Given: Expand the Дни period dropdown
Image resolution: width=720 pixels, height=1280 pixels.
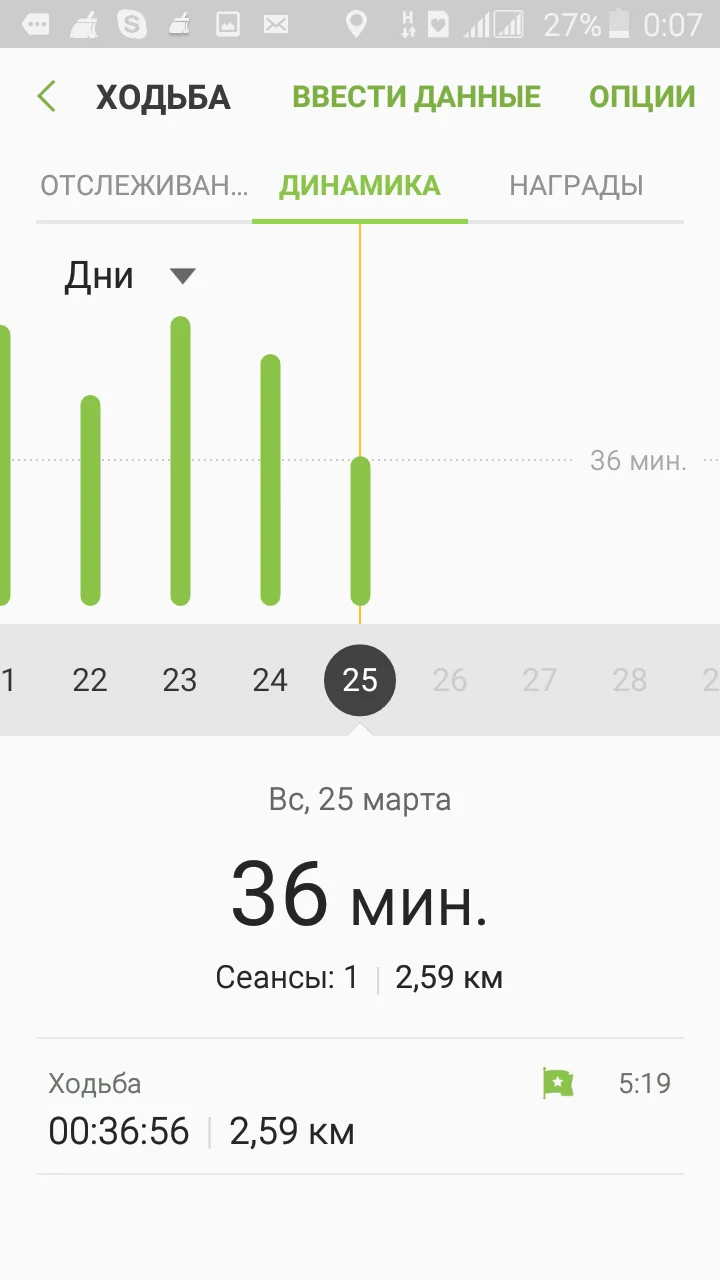Looking at the screenshot, I should (128, 275).
